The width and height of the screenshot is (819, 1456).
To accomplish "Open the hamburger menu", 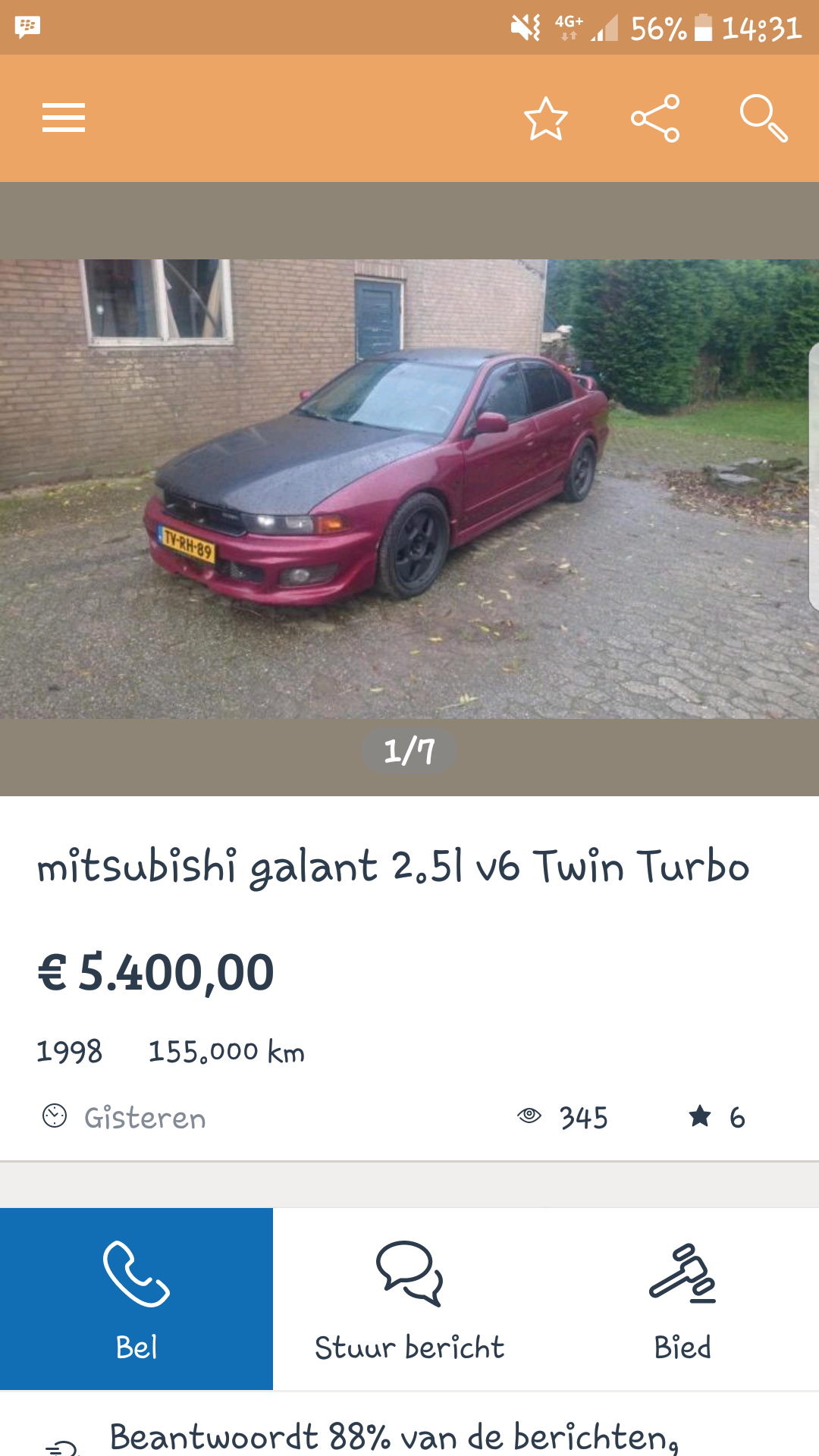I will tap(64, 118).
